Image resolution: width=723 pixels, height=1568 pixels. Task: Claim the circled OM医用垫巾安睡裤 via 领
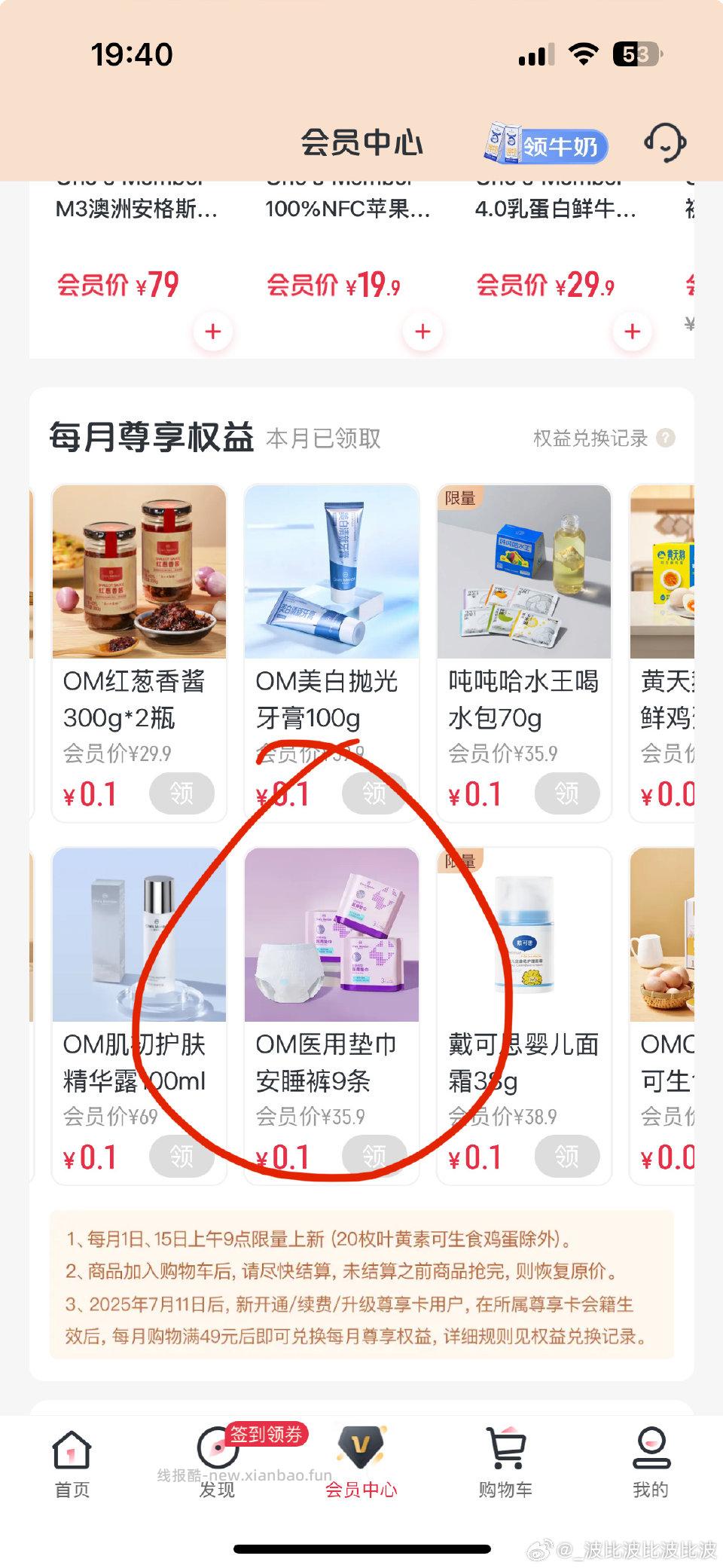(374, 1155)
